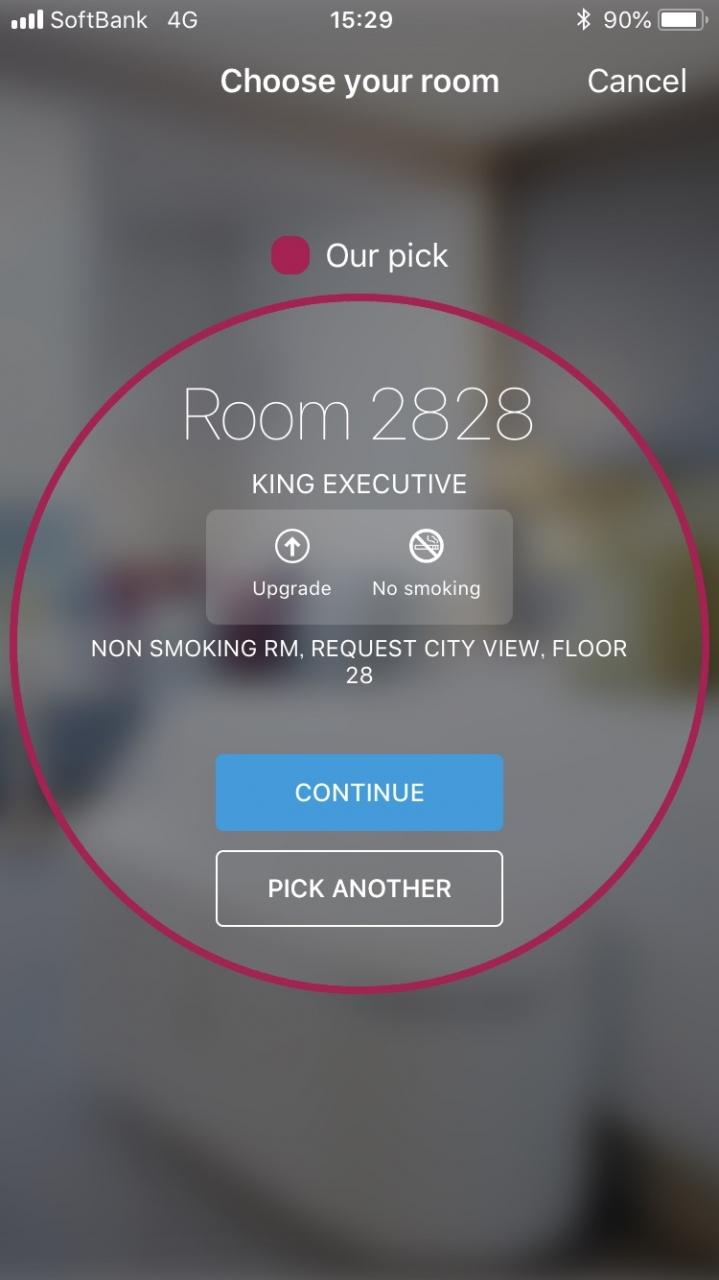The height and width of the screenshot is (1280, 719).
Task: Continue with Room 2828
Action: pos(359,792)
